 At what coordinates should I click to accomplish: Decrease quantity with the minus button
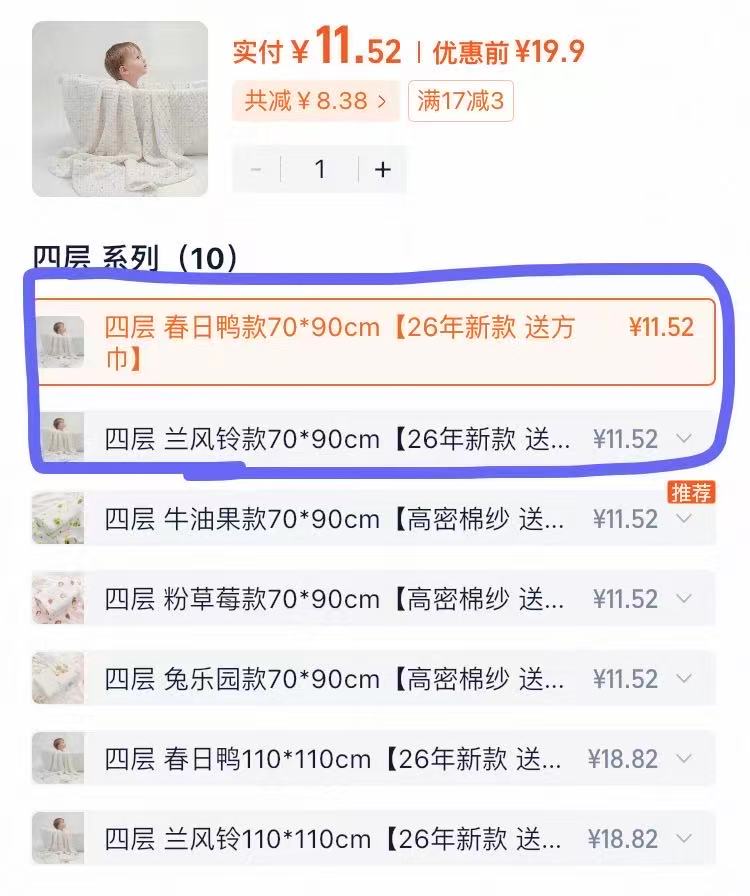257,170
